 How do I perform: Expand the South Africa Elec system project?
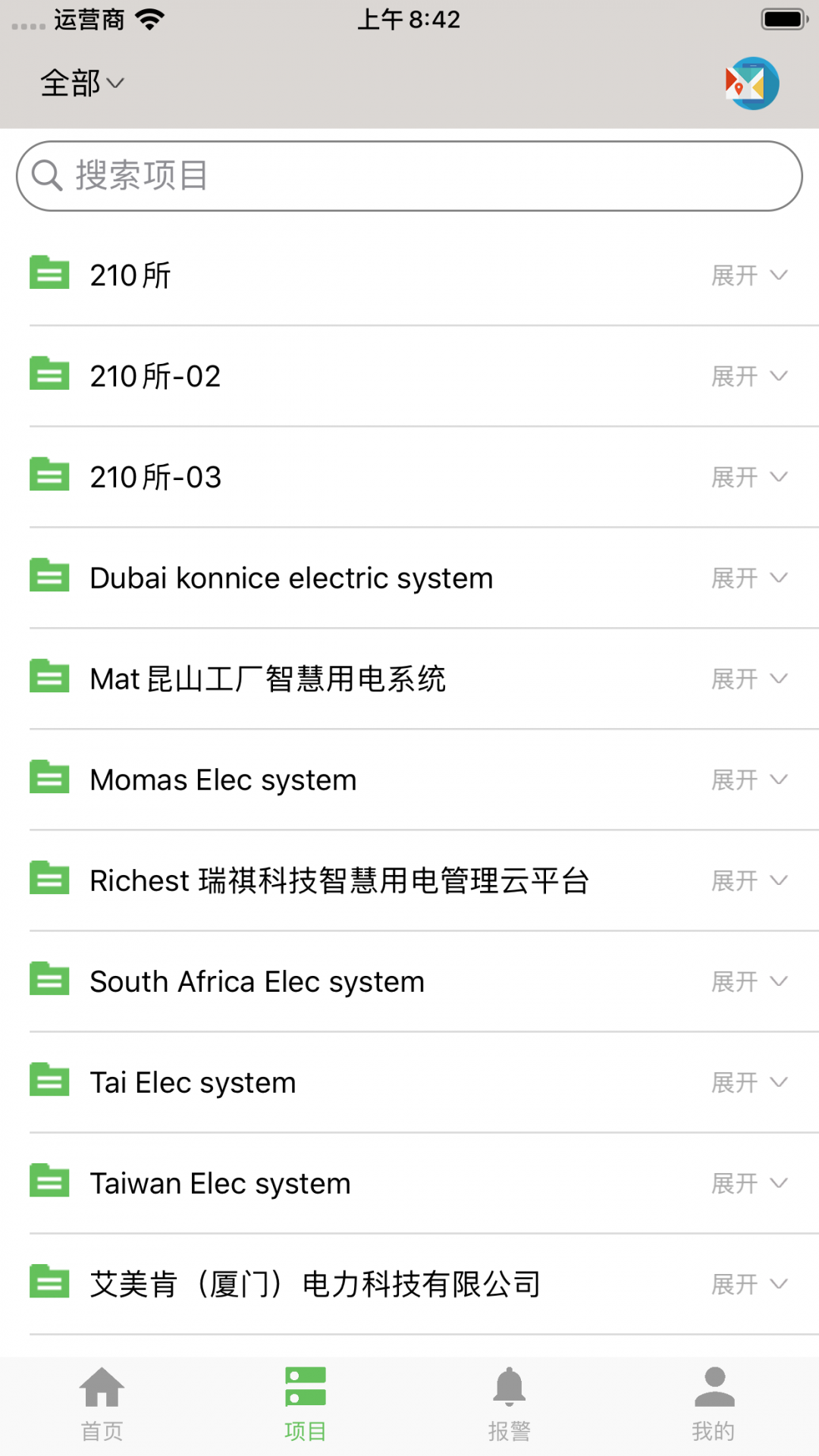[x=749, y=981]
